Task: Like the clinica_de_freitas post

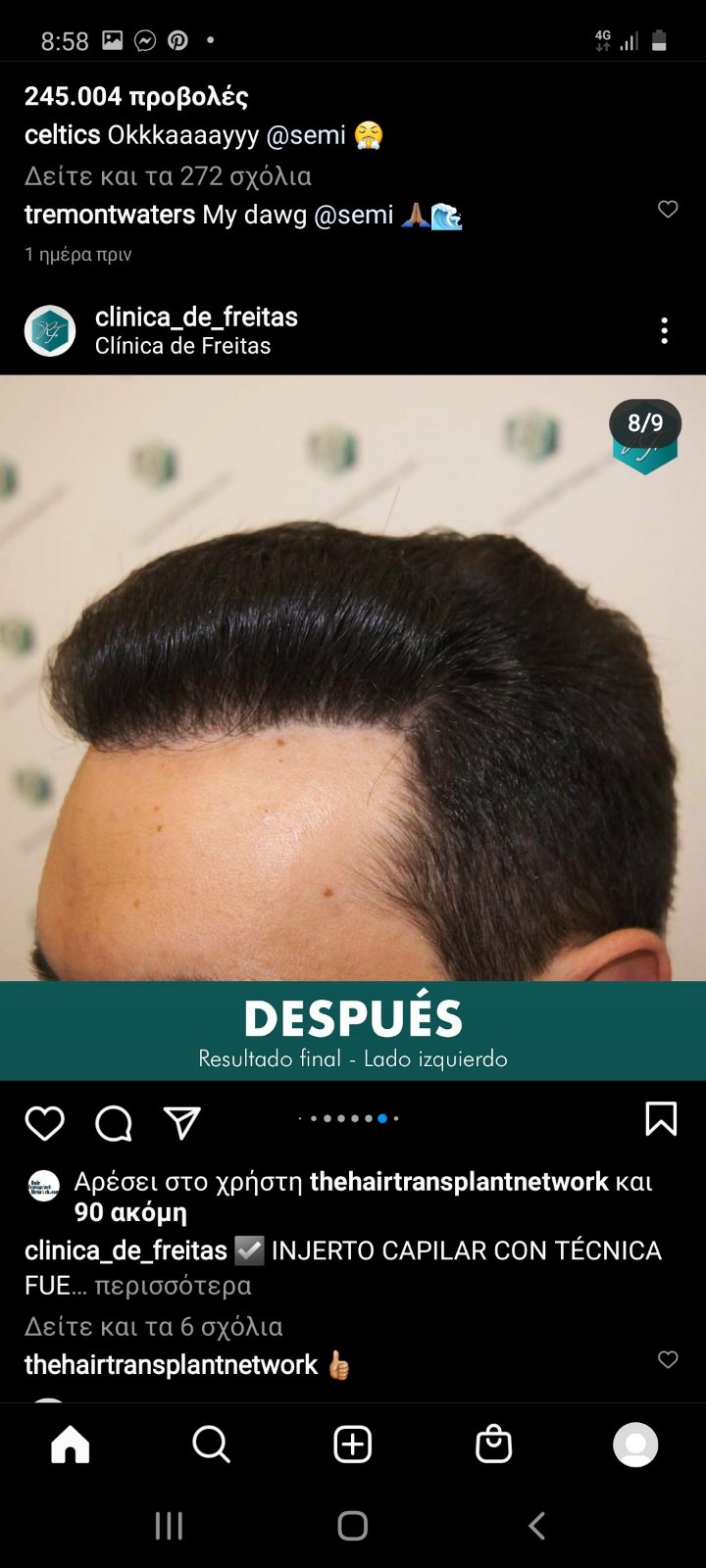Action: pyautogui.click(x=44, y=1122)
